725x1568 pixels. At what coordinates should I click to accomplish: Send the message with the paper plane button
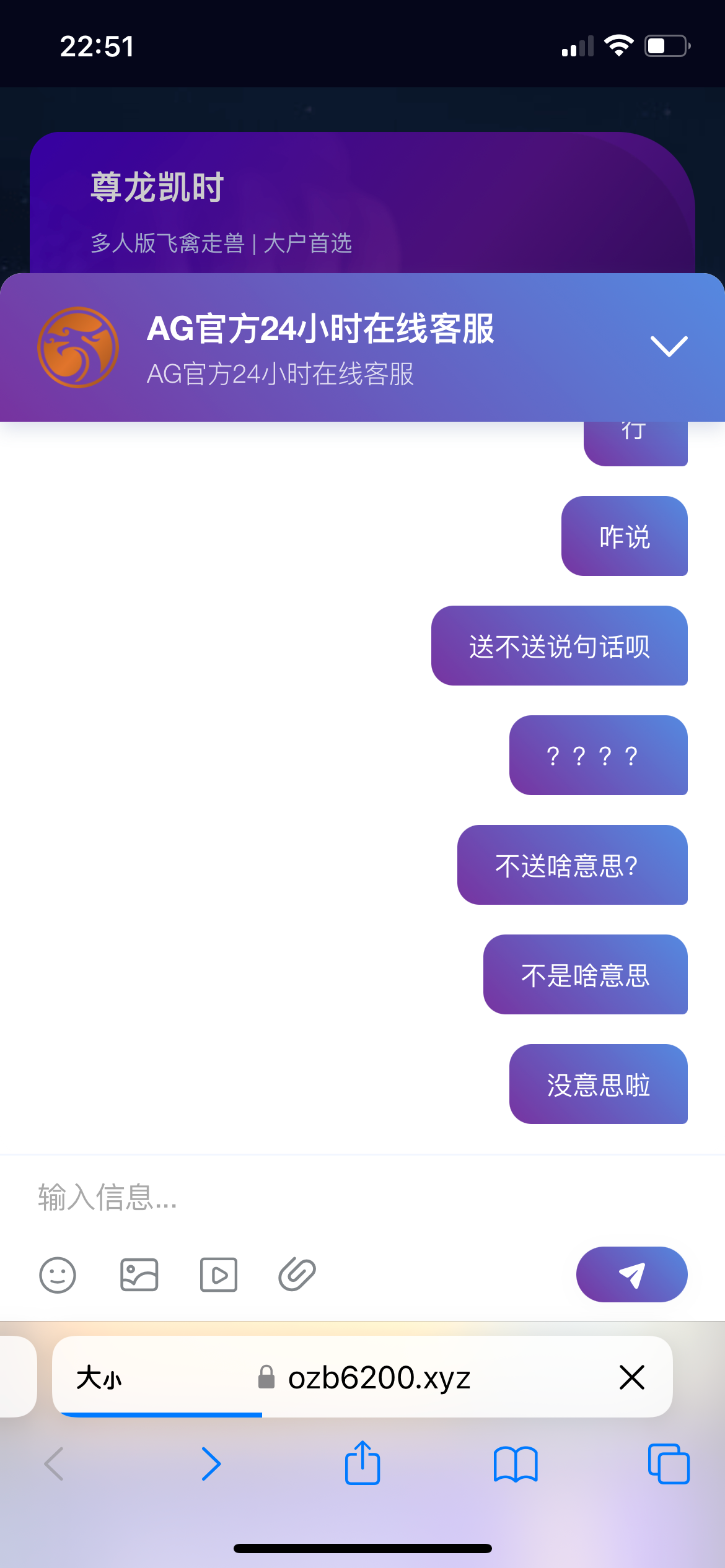click(631, 1274)
